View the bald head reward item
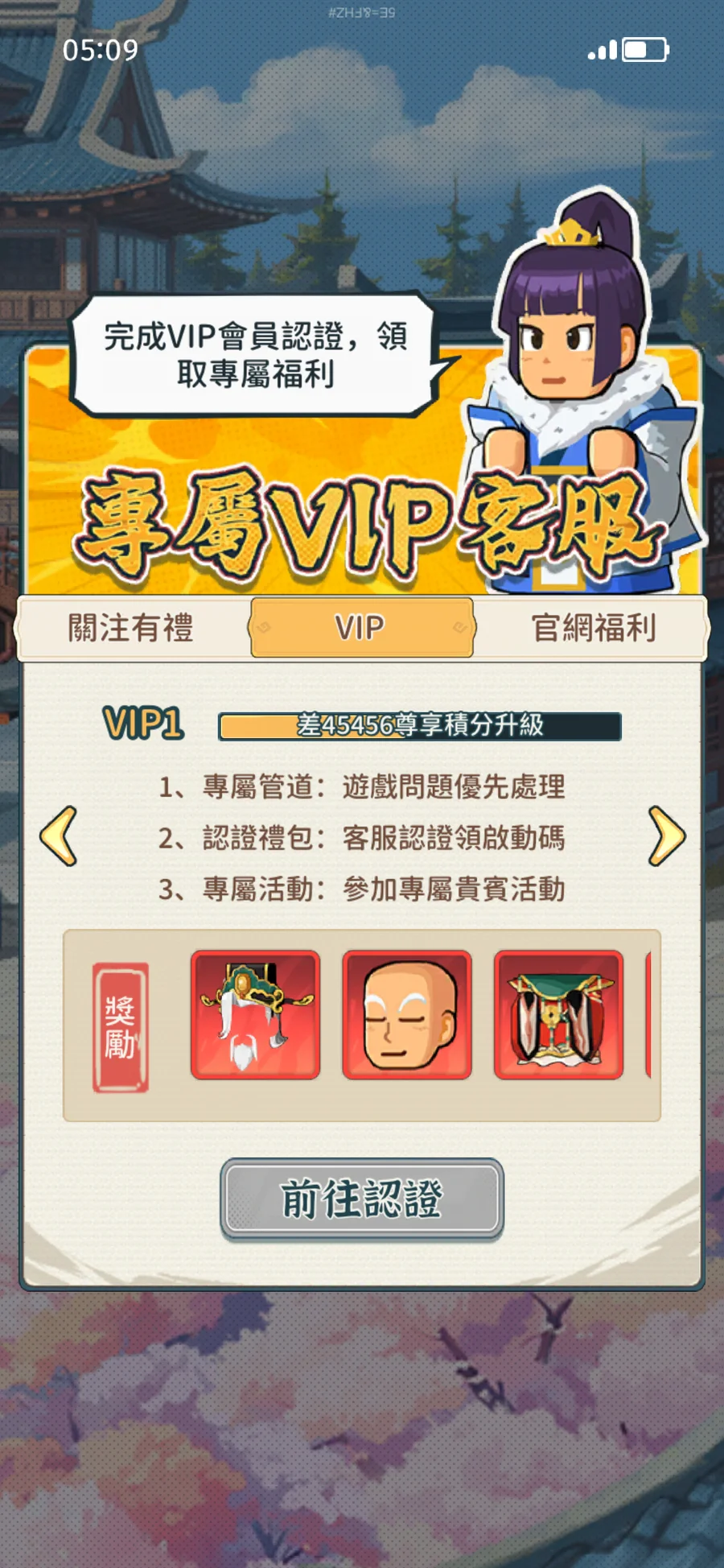 407,1015
